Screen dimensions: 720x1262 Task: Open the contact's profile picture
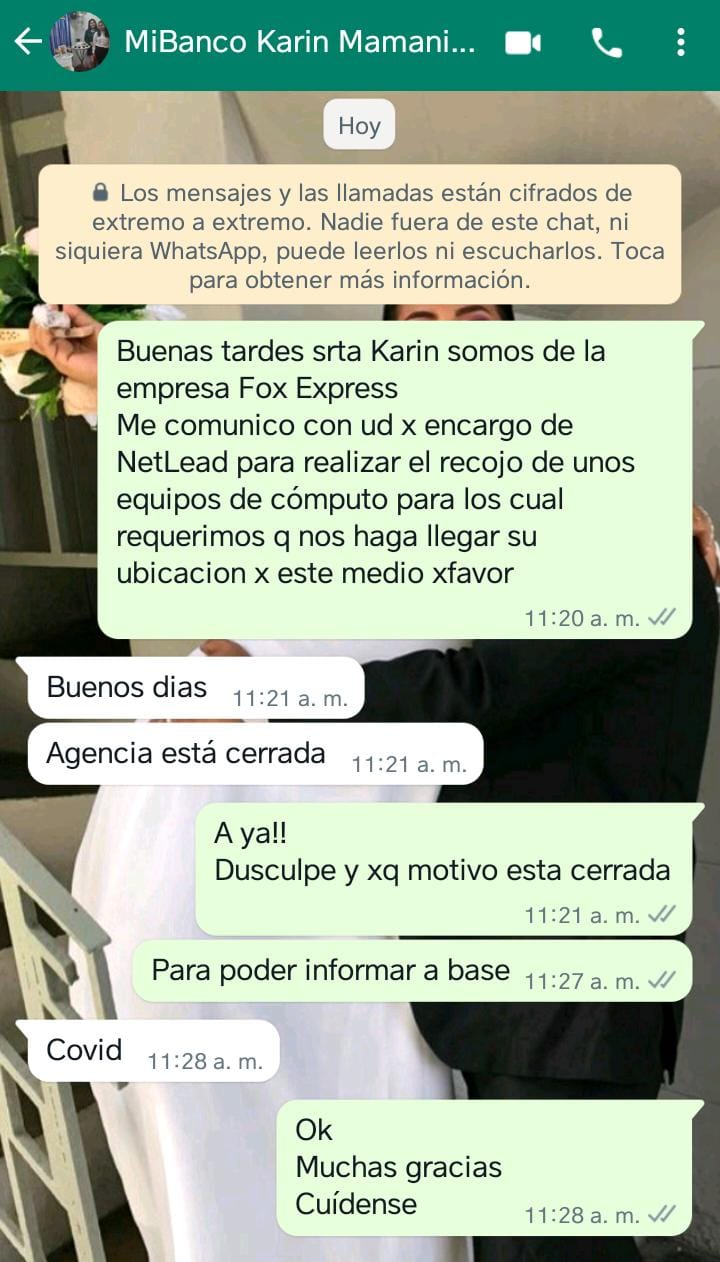[80, 42]
